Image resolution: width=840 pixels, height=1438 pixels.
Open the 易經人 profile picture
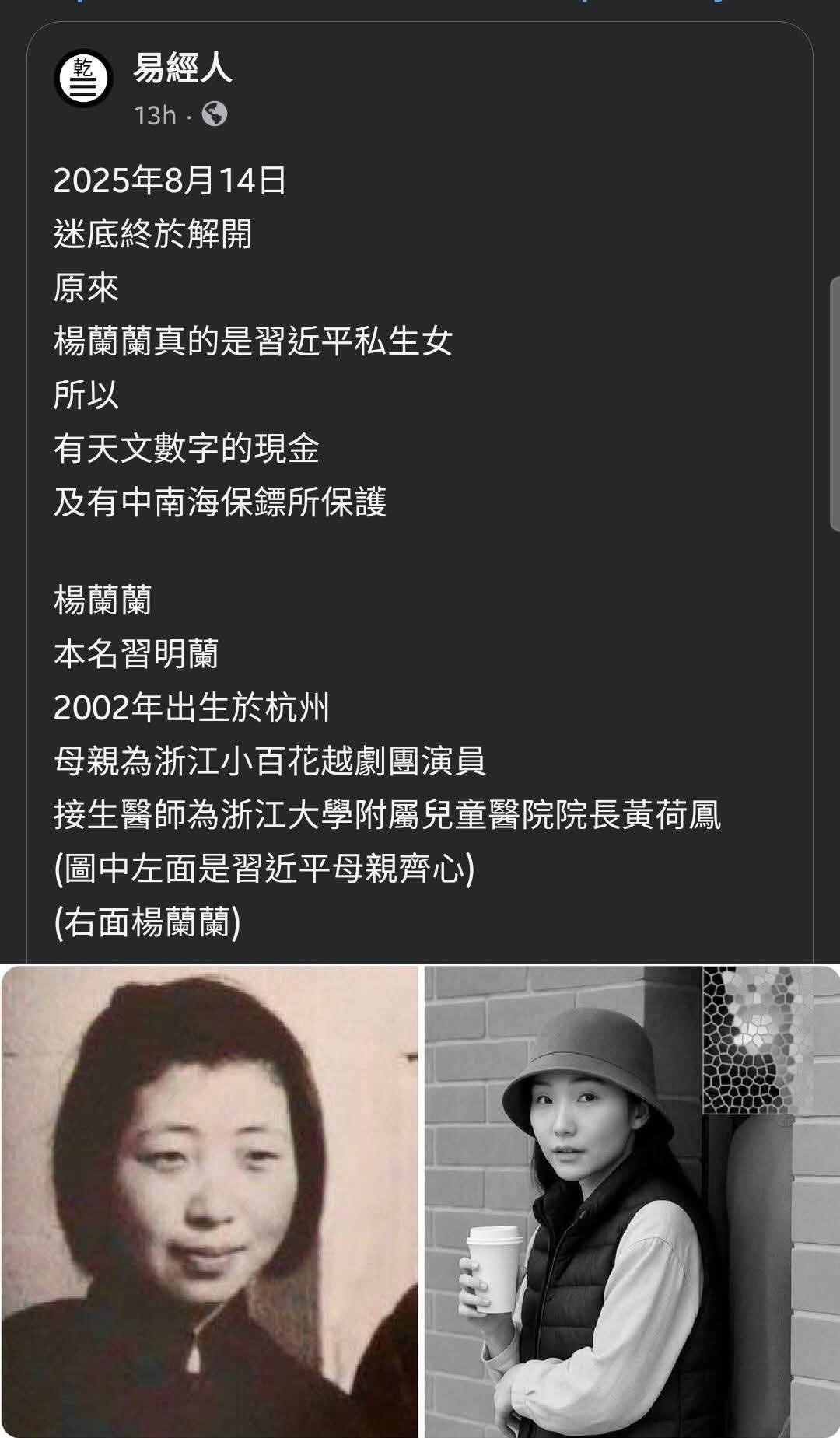coord(83,79)
